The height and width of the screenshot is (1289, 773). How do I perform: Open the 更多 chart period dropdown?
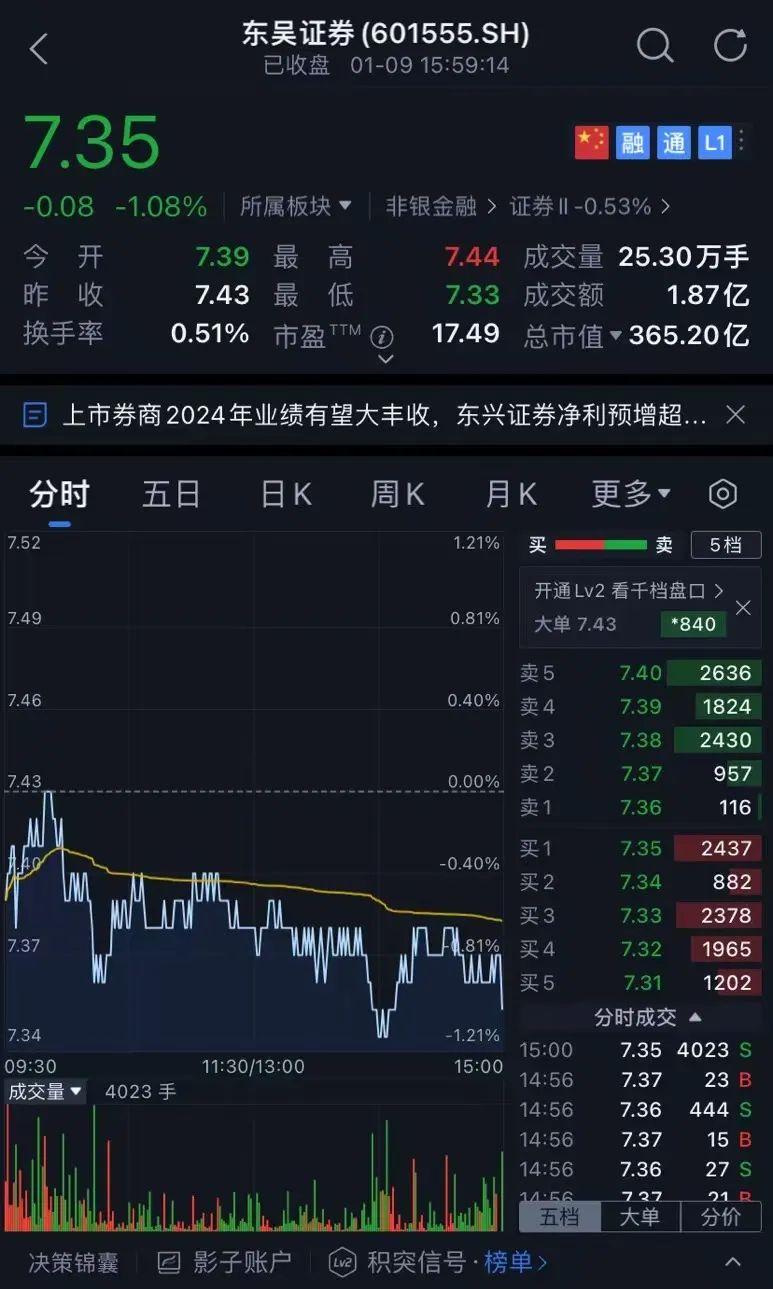(631, 494)
